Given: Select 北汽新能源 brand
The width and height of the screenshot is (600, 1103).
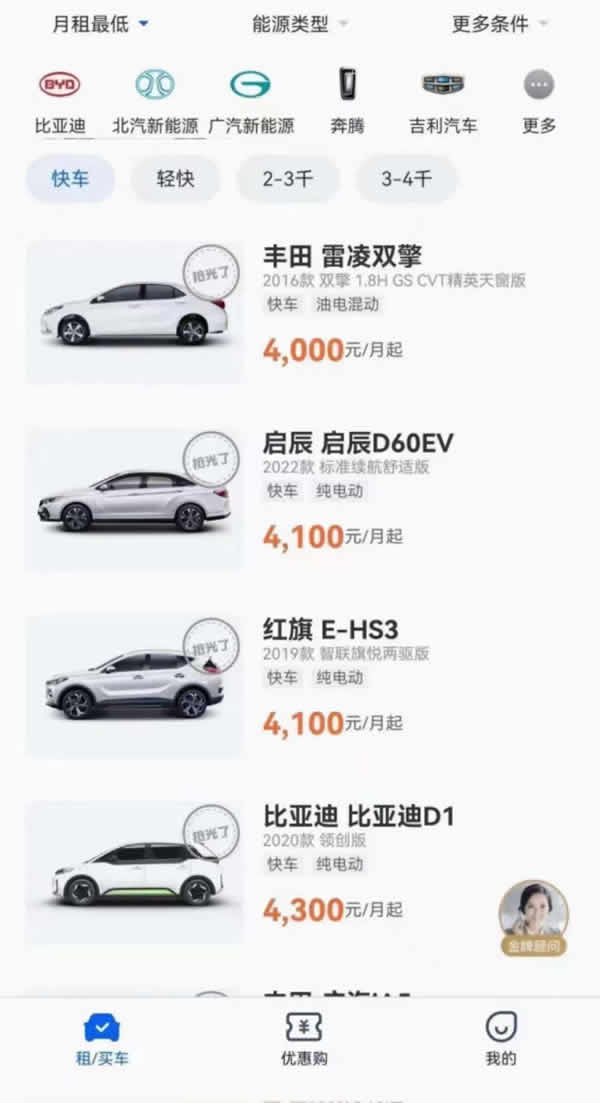Looking at the screenshot, I should point(155,99).
